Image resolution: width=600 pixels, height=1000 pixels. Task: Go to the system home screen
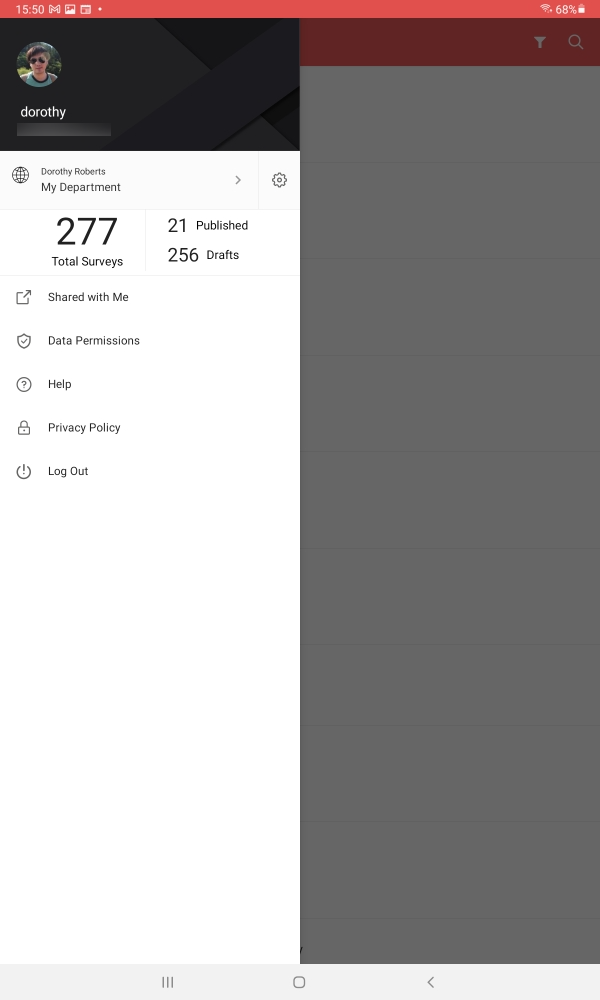tap(299, 982)
